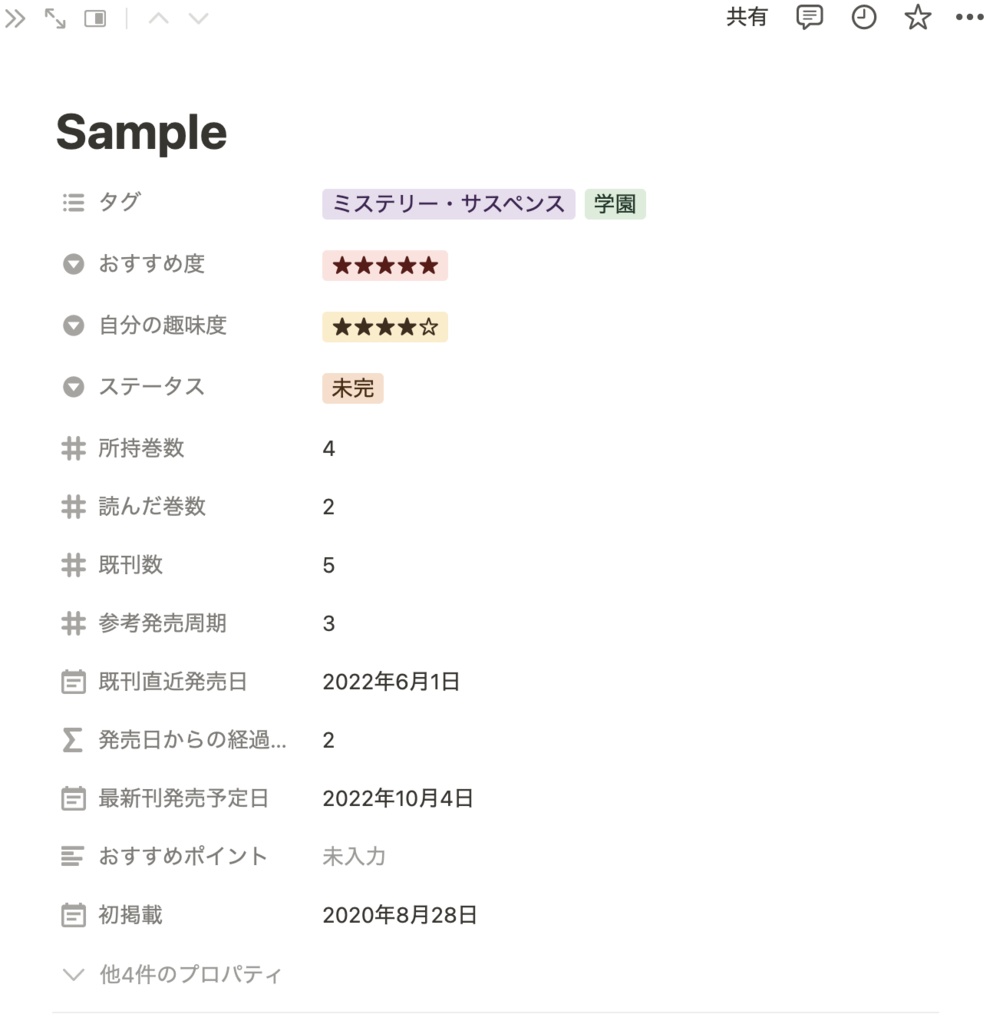Pick a new 既刊直近発売日 date
The width and height of the screenshot is (993, 1024).
tap(391, 682)
